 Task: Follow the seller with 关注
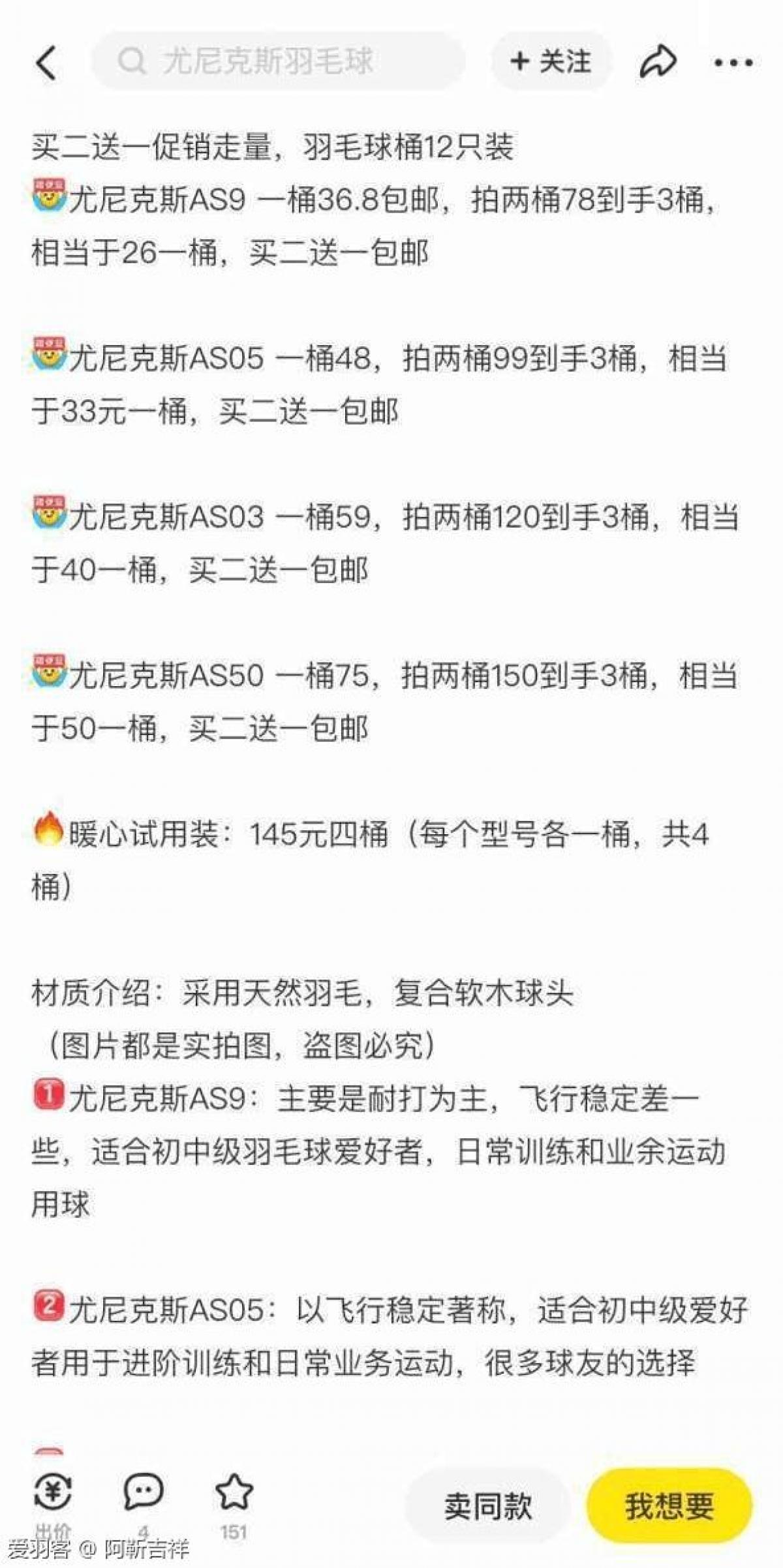(551, 61)
